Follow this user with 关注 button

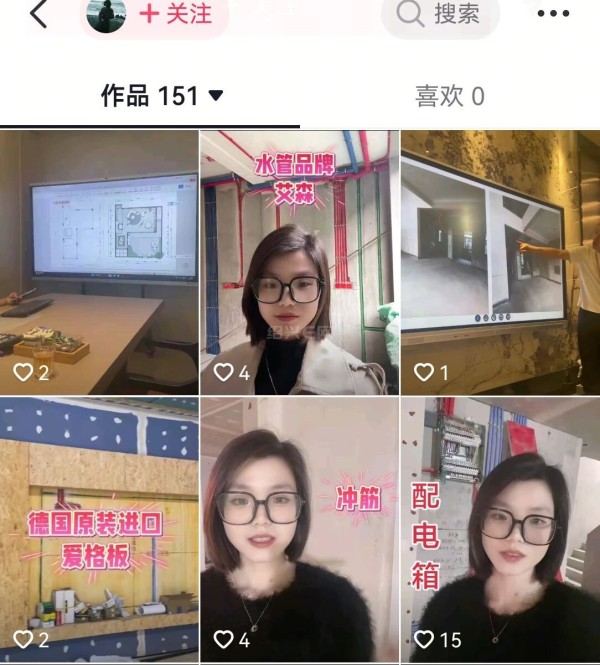click(x=176, y=14)
